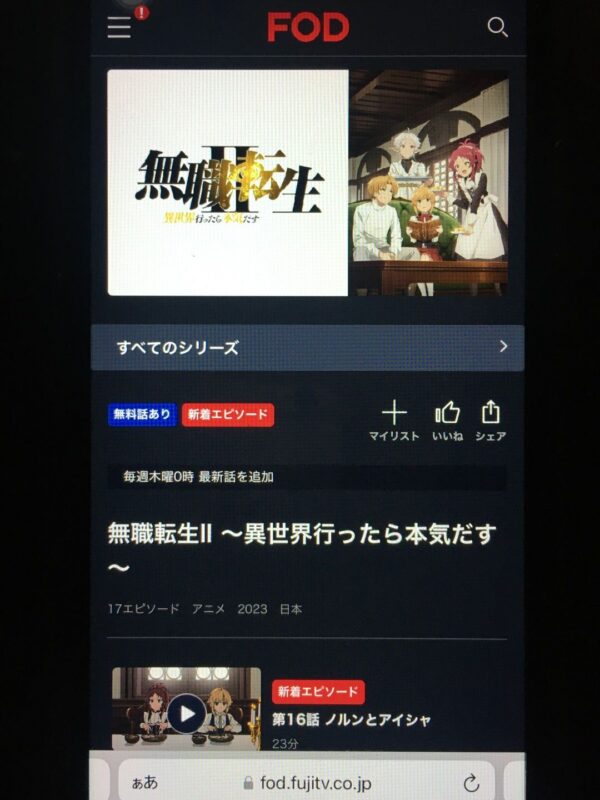
Task: Share this show via シェア
Action: 490,420
